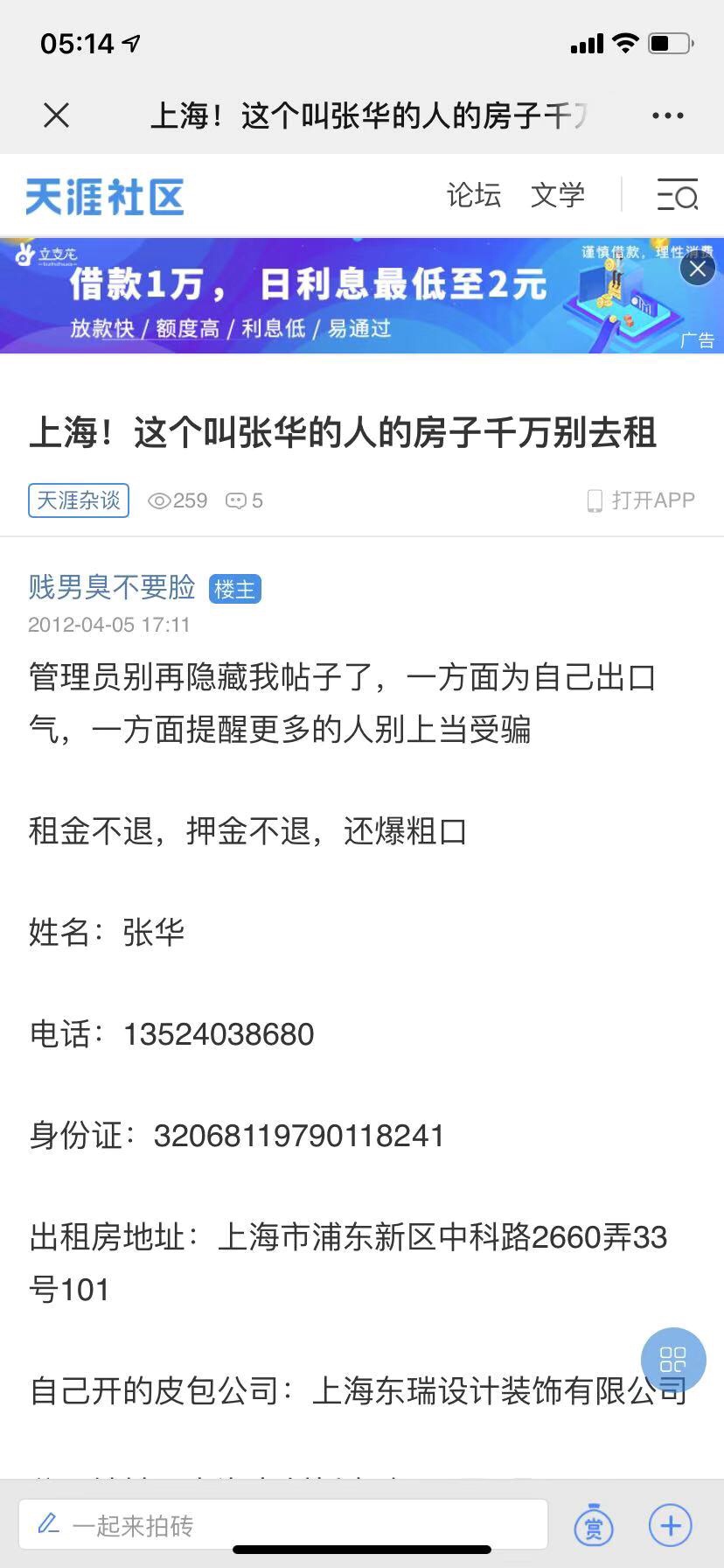Dismiss the loan ad banner
This screenshot has height=1568, width=724.
pyautogui.click(x=698, y=269)
